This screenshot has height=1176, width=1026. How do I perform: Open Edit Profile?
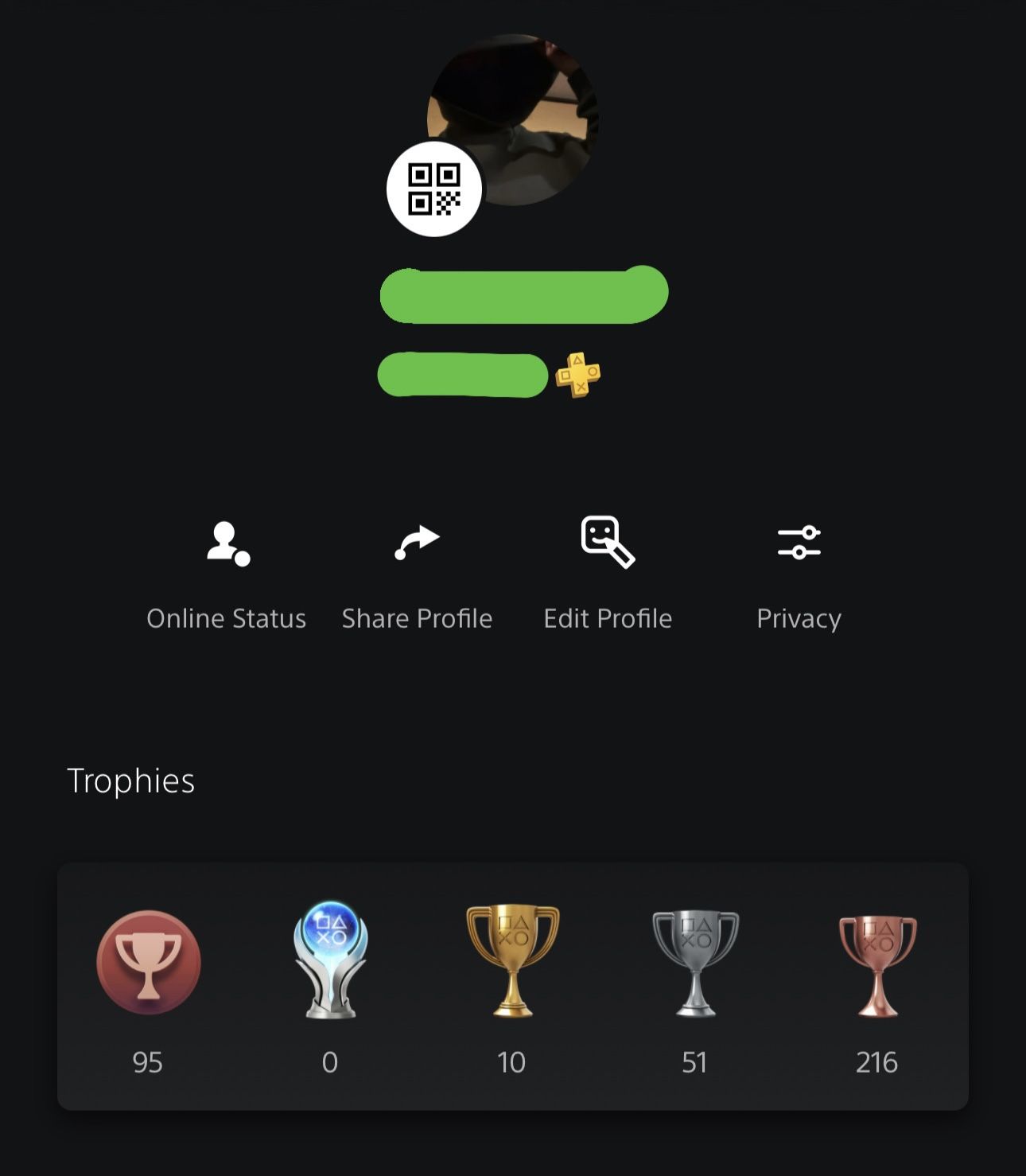tap(608, 573)
